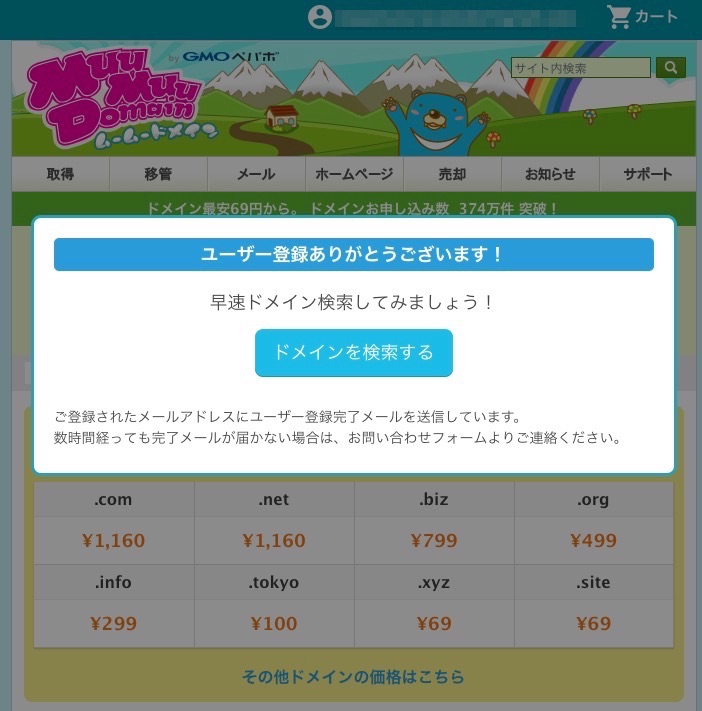Viewport: 702px width, 711px height.
Task: Tap the ドメインを検索する button
Action: click(353, 352)
